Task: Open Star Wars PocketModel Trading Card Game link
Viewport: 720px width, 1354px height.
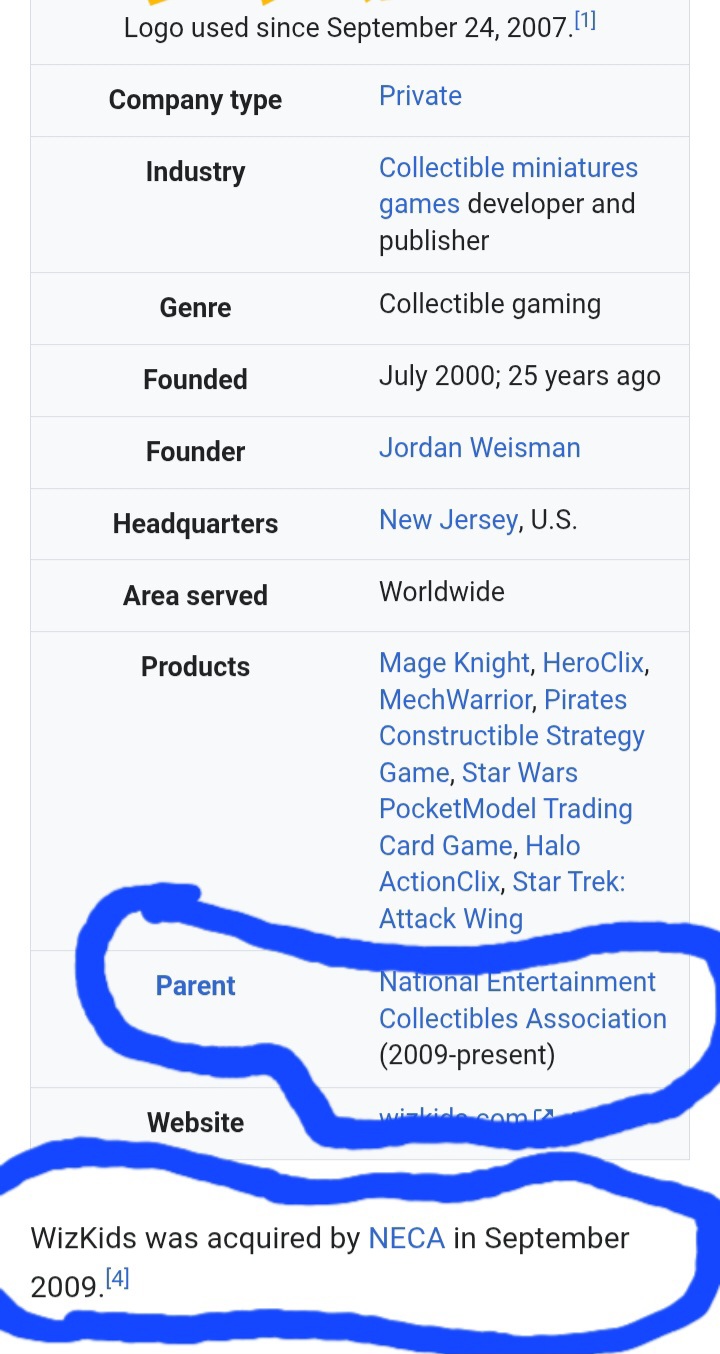Action: pyautogui.click(x=505, y=809)
